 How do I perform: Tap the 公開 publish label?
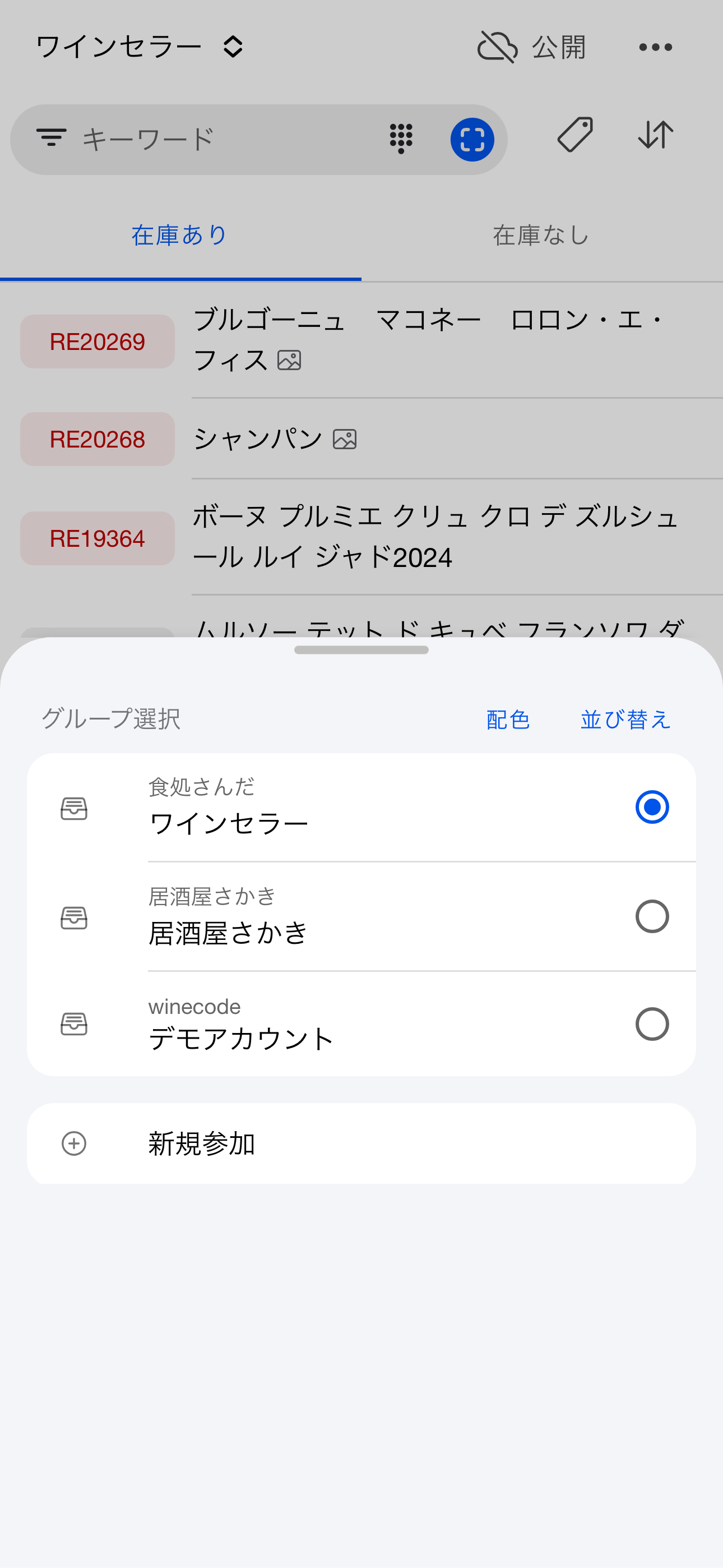[x=558, y=46]
